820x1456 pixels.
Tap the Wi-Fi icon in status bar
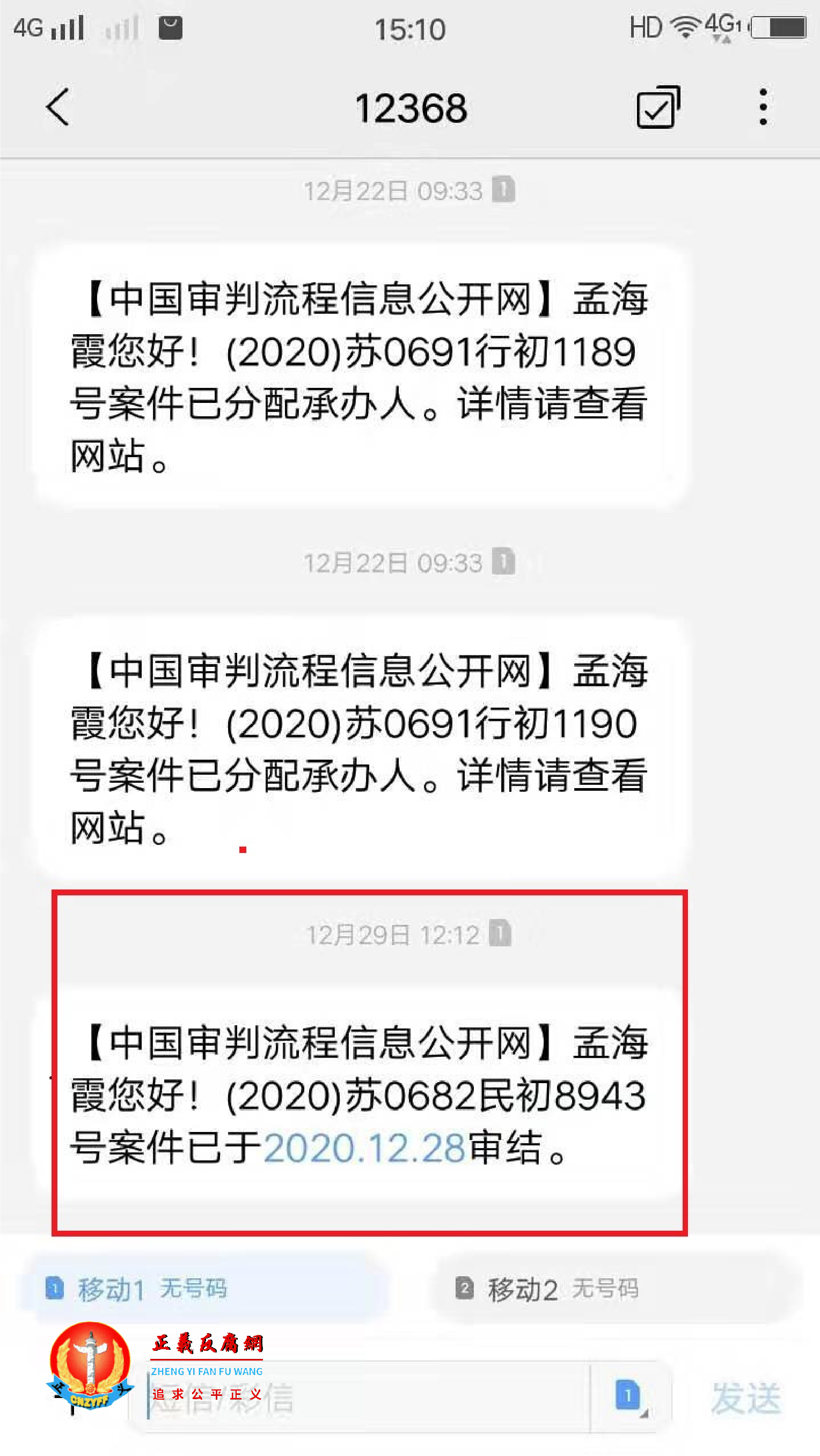[x=686, y=27]
